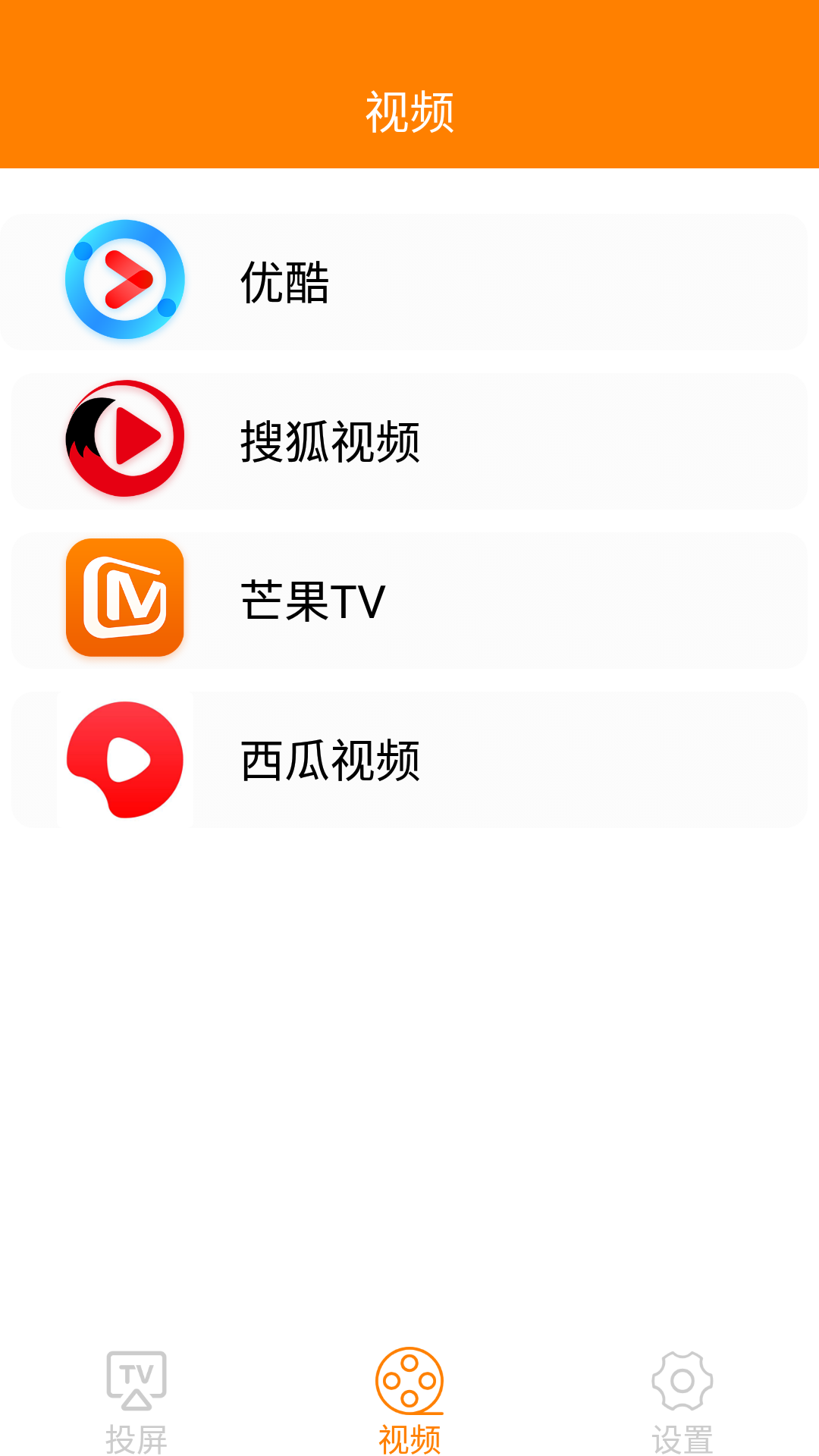This screenshot has height=1456, width=819.
Task: Select the Xigua Video red icon
Action: coord(125,758)
